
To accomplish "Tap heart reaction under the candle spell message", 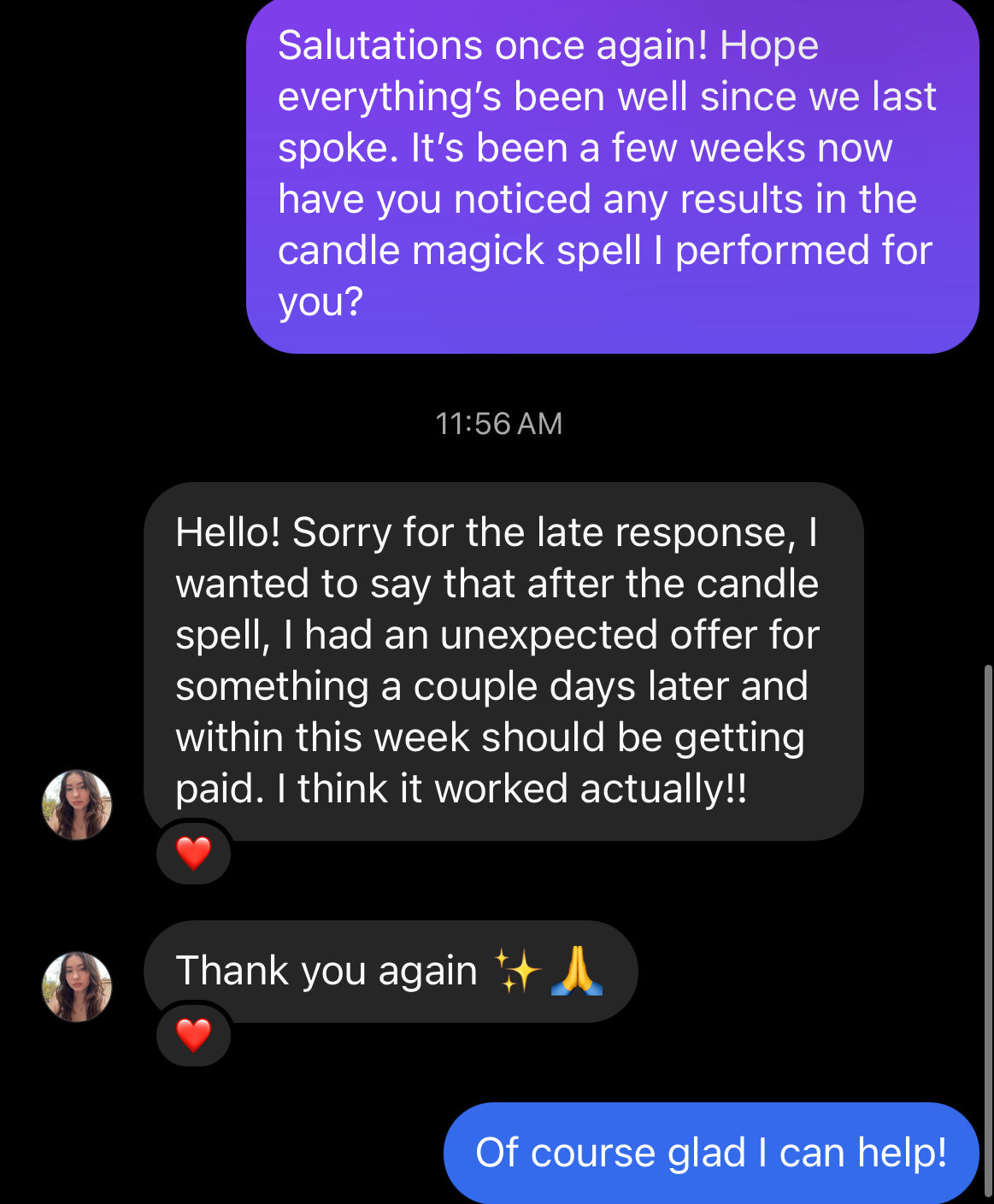I will point(193,852).
